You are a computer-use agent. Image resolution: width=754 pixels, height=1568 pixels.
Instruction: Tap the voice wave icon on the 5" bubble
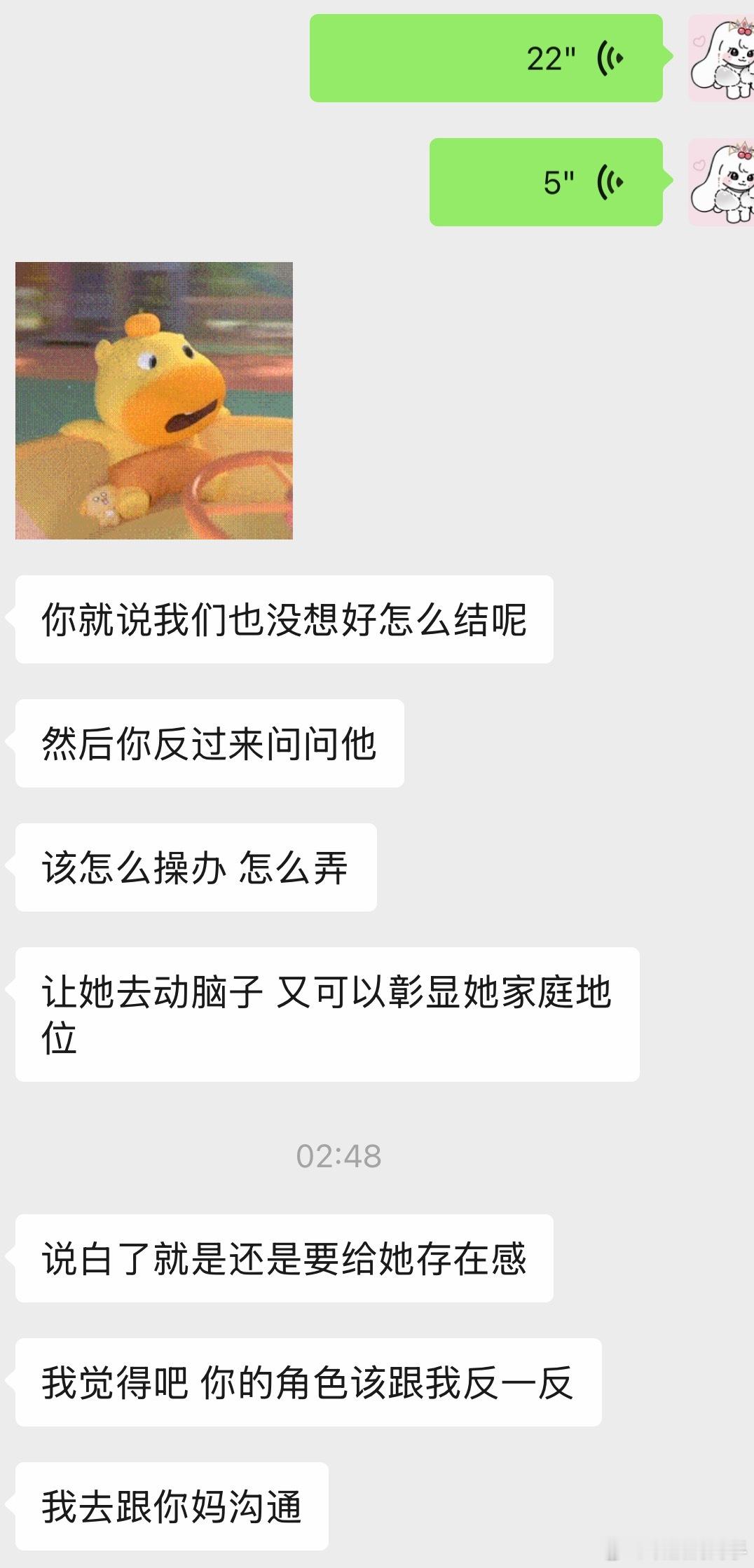pos(610,181)
